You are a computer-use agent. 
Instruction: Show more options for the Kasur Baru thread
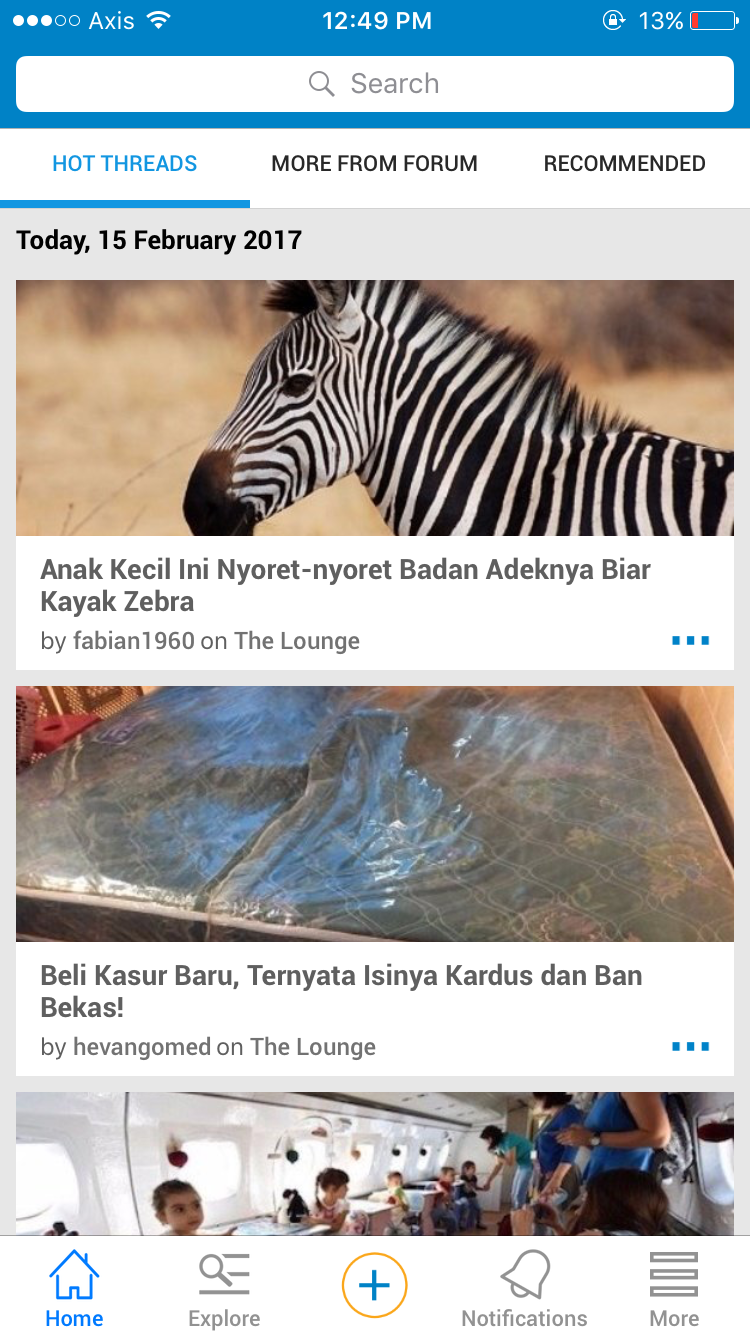pos(690,1047)
